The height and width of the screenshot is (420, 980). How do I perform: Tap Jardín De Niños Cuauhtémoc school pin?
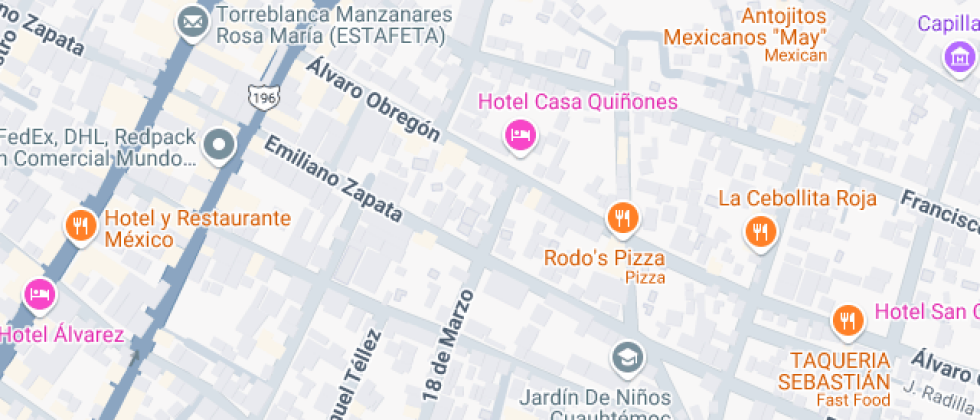point(627,355)
